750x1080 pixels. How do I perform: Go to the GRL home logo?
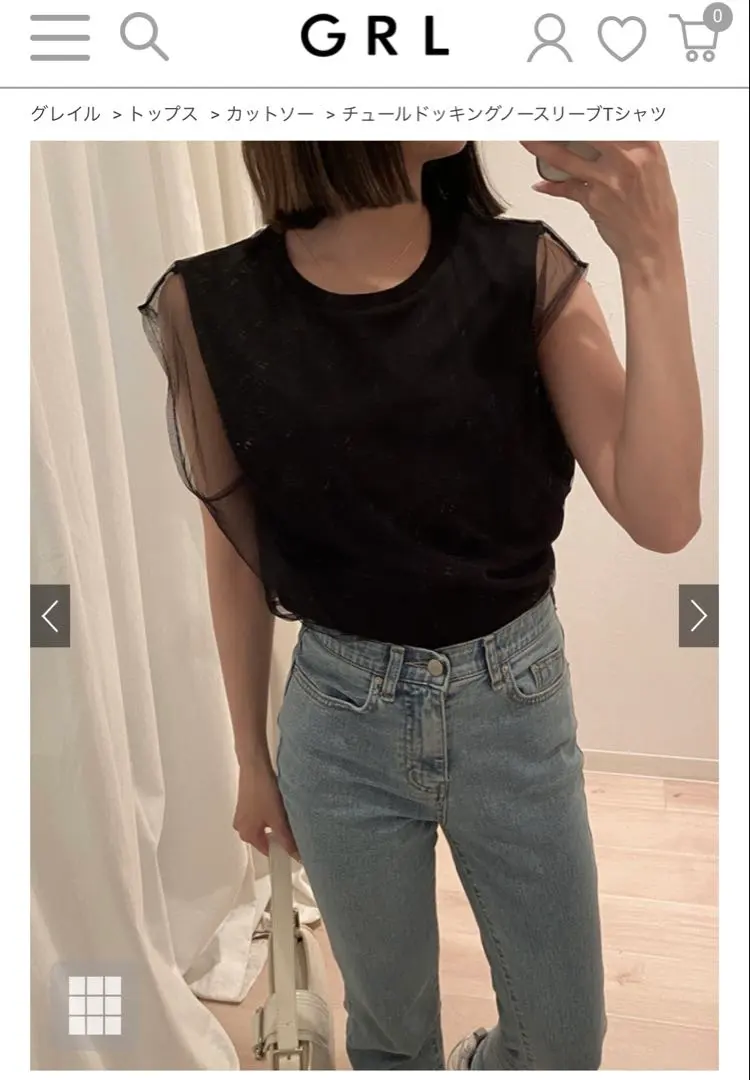coord(375,38)
